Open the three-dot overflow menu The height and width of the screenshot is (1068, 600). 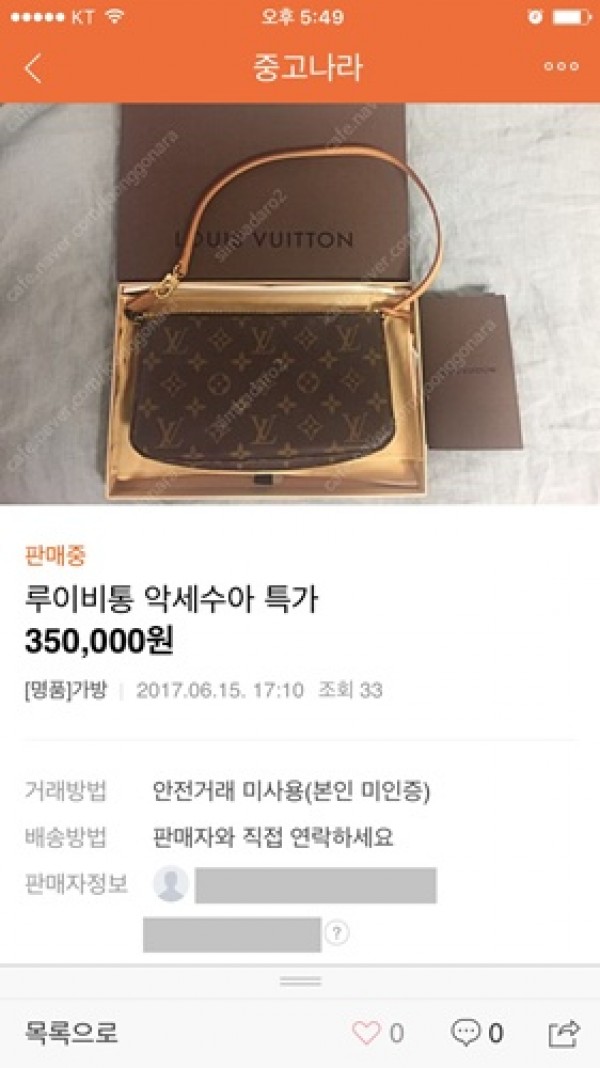click(561, 67)
